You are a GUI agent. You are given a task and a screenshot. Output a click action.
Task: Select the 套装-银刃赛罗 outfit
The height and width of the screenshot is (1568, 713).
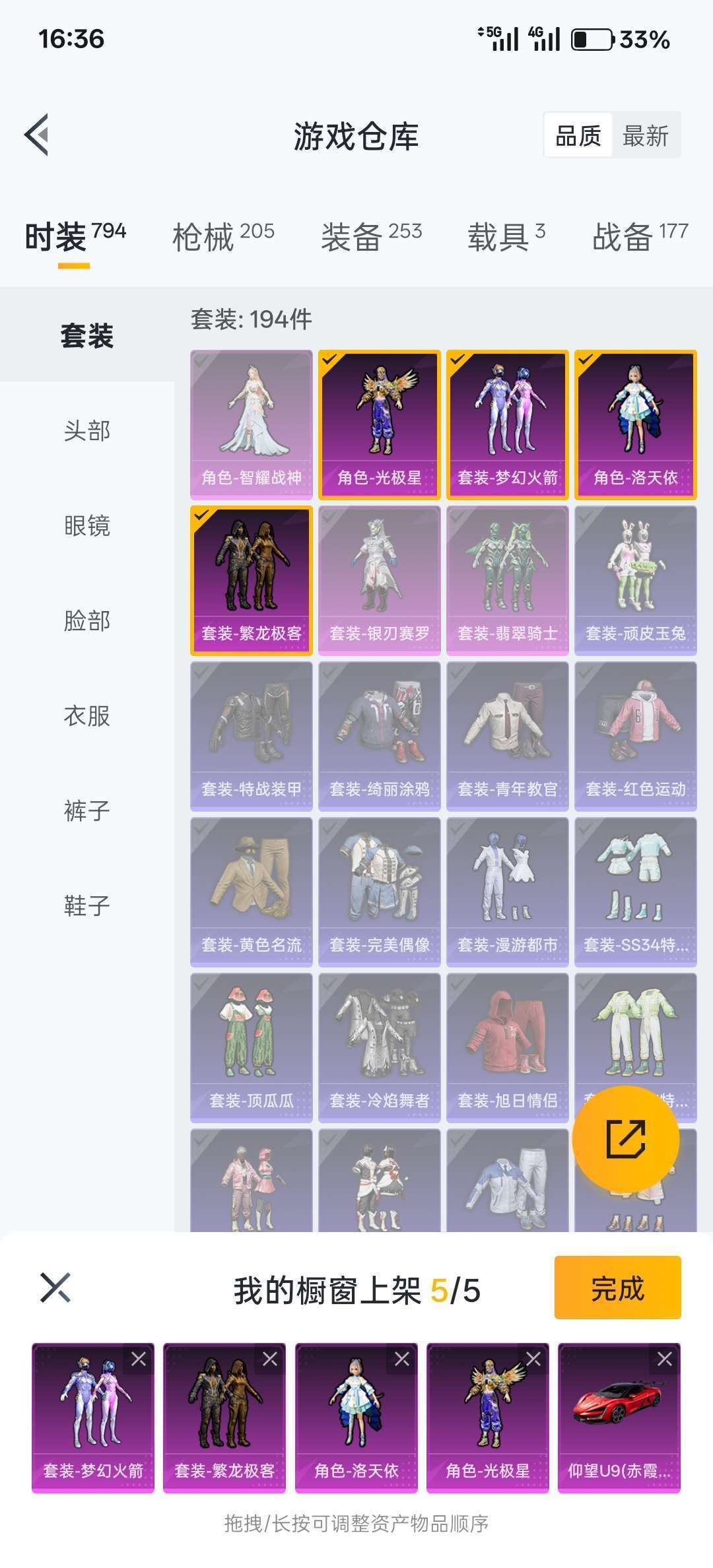(x=379, y=579)
